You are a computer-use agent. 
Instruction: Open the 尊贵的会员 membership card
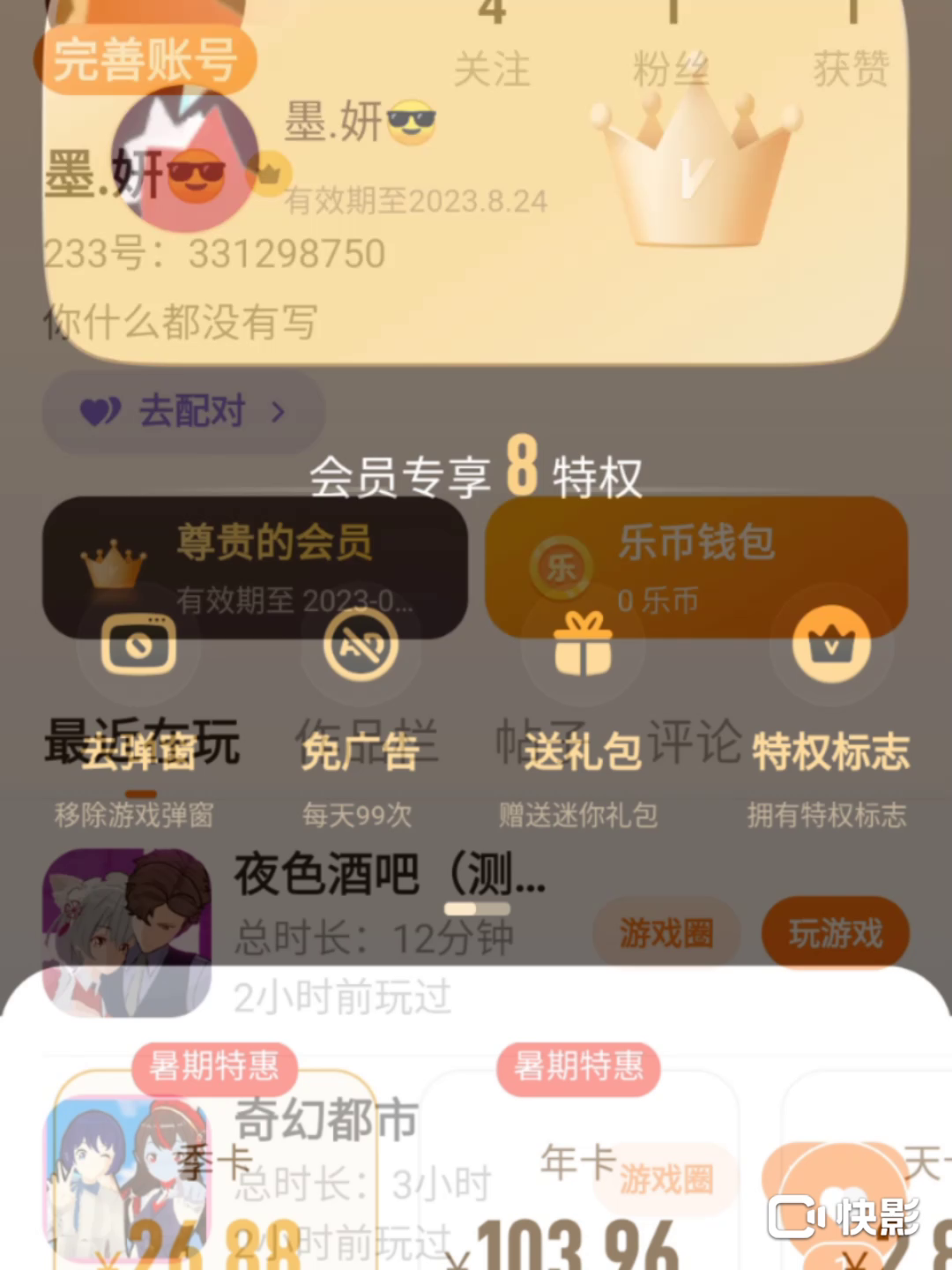pyautogui.click(x=255, y=566)
